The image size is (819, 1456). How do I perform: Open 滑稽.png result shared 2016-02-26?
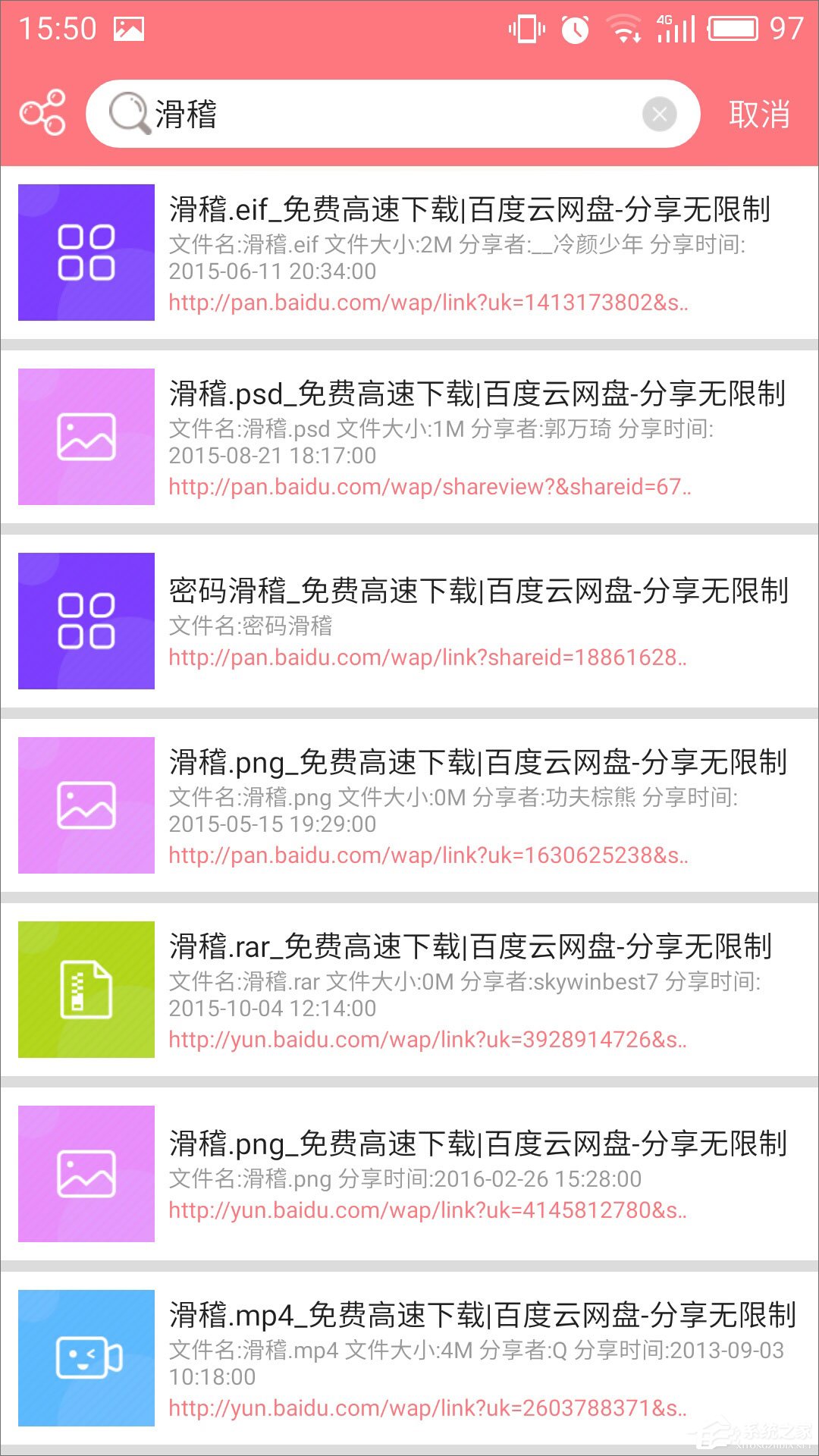pos(478,1144)
